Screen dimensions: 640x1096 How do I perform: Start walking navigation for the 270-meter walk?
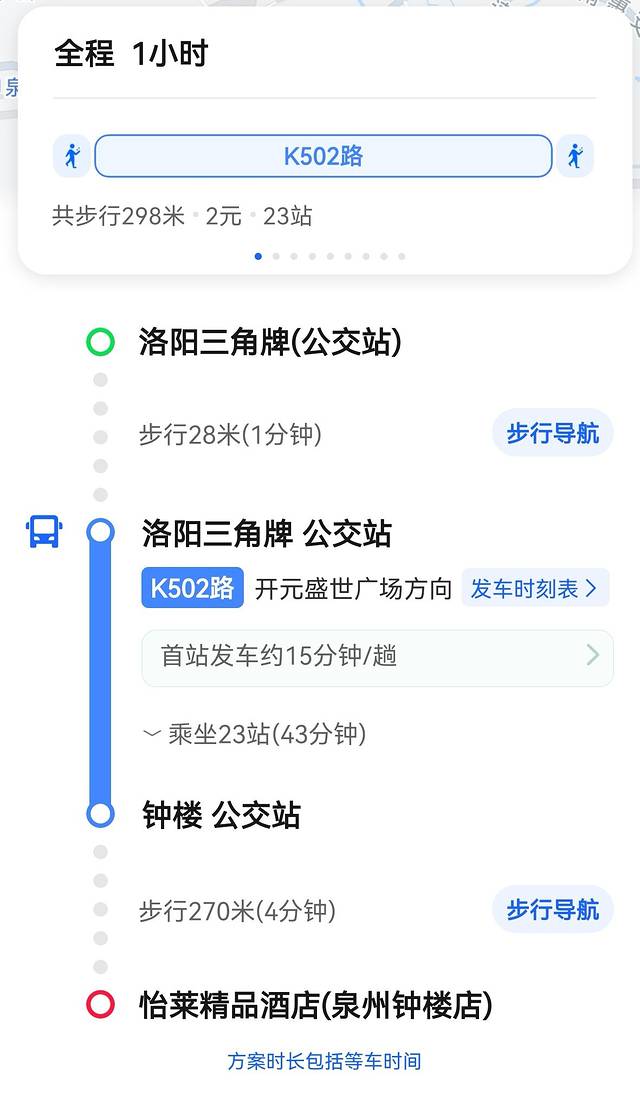coord(552,910)
